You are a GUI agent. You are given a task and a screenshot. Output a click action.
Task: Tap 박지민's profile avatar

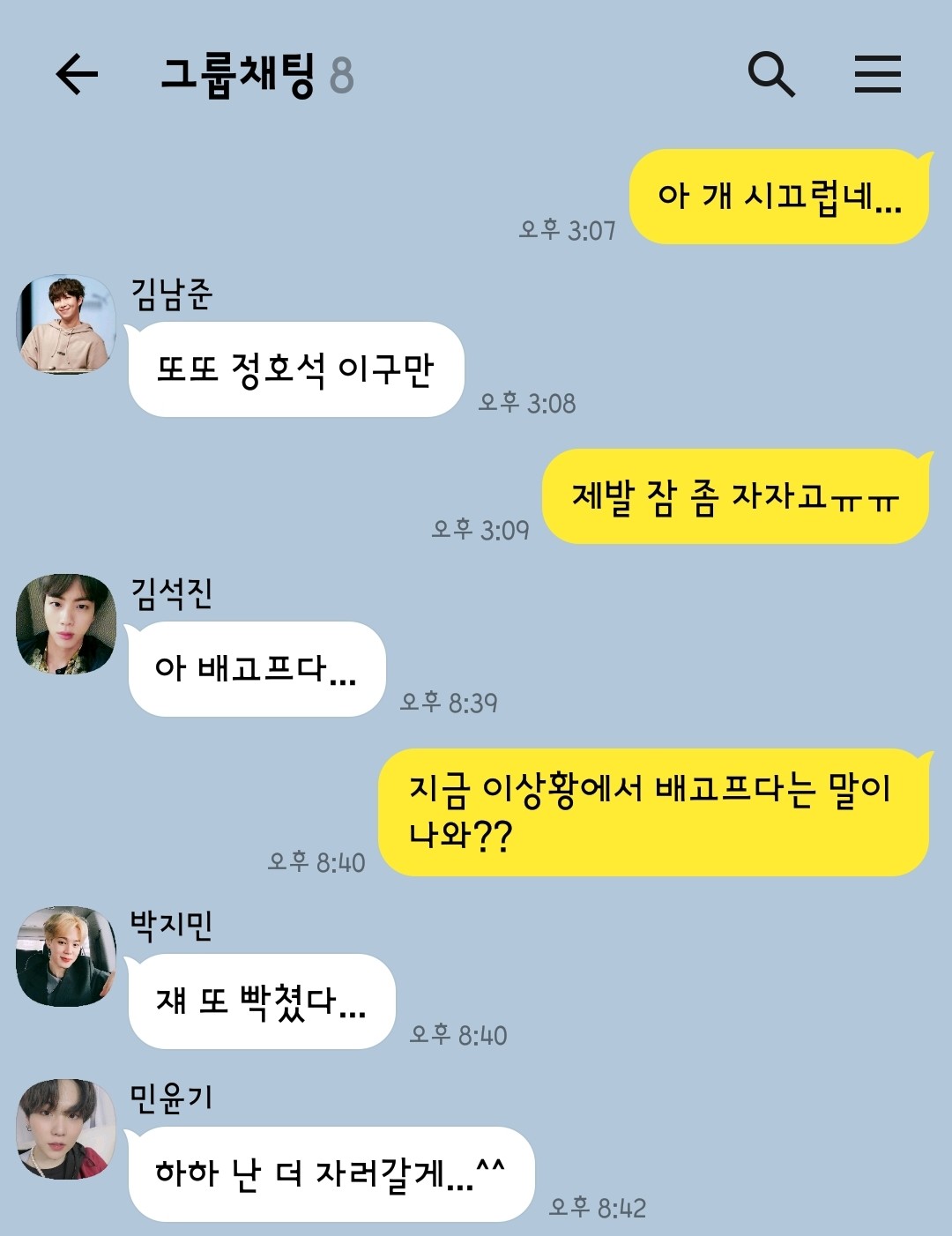66,957
